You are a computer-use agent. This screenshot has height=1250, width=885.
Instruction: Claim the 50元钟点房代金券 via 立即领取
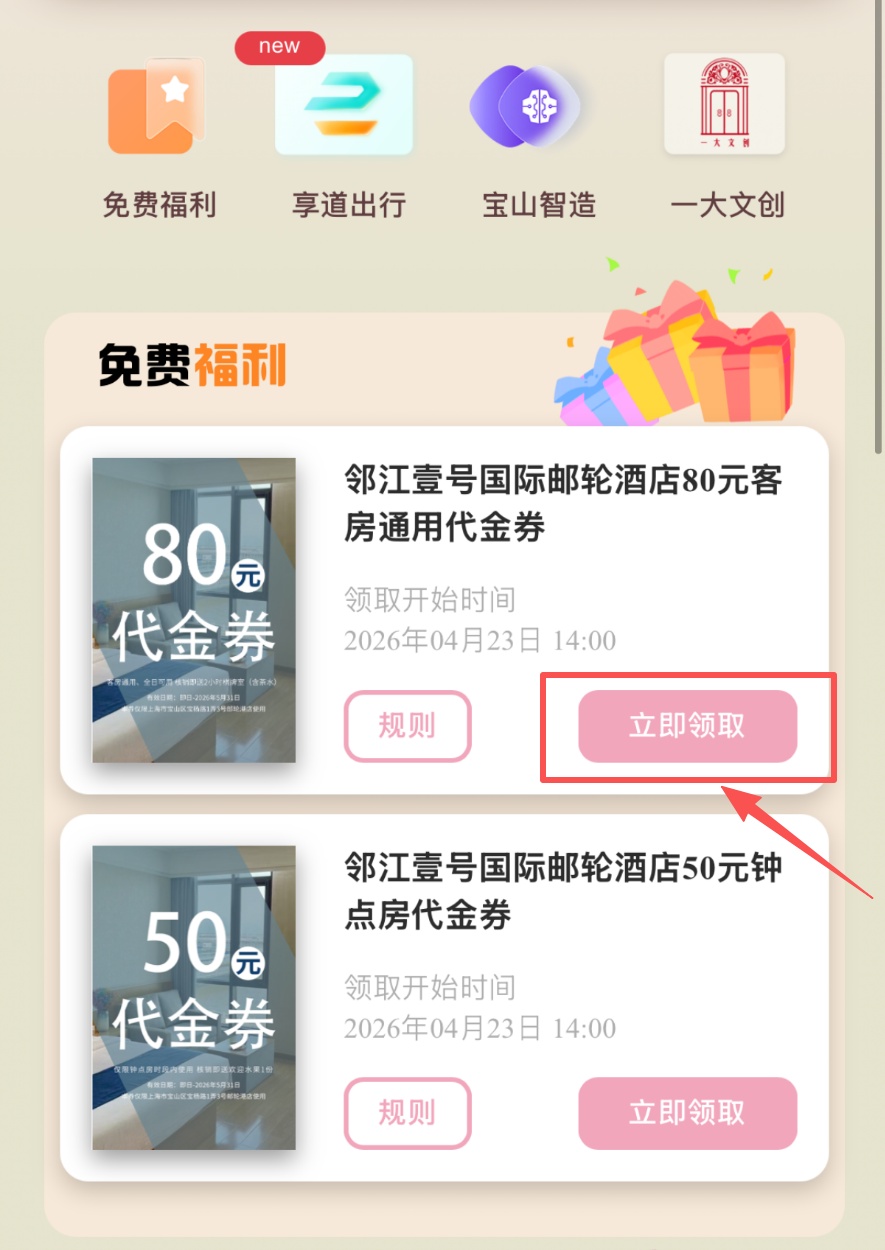687,1113
